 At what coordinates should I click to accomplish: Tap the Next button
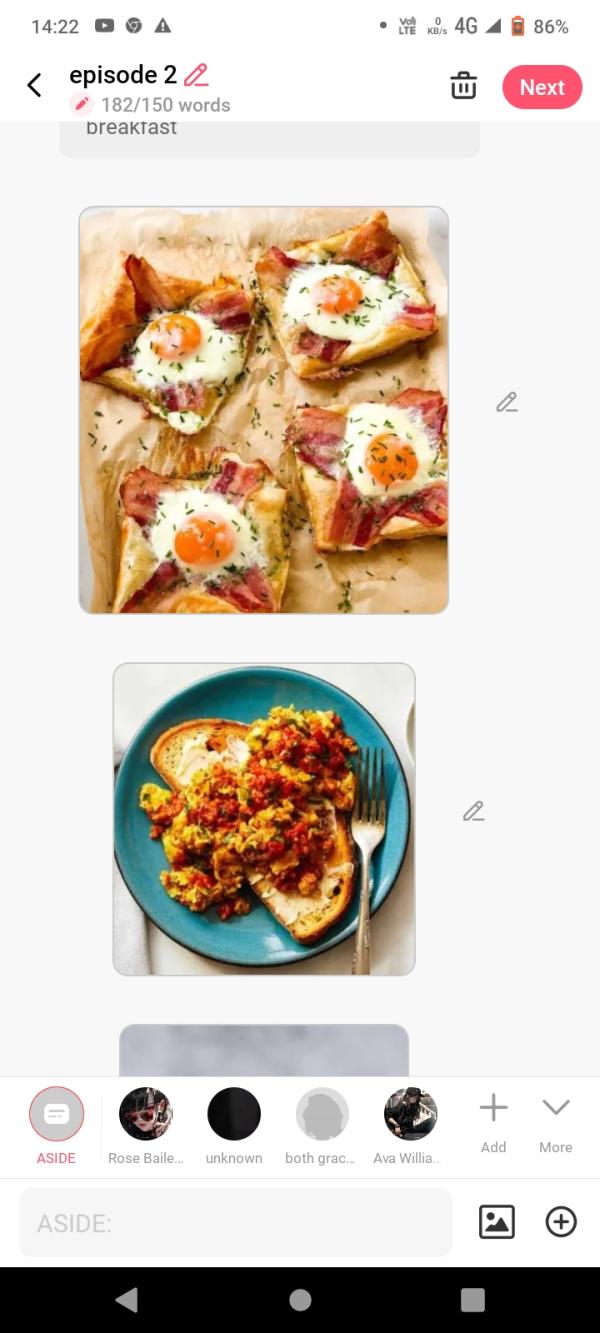[542, 87]
